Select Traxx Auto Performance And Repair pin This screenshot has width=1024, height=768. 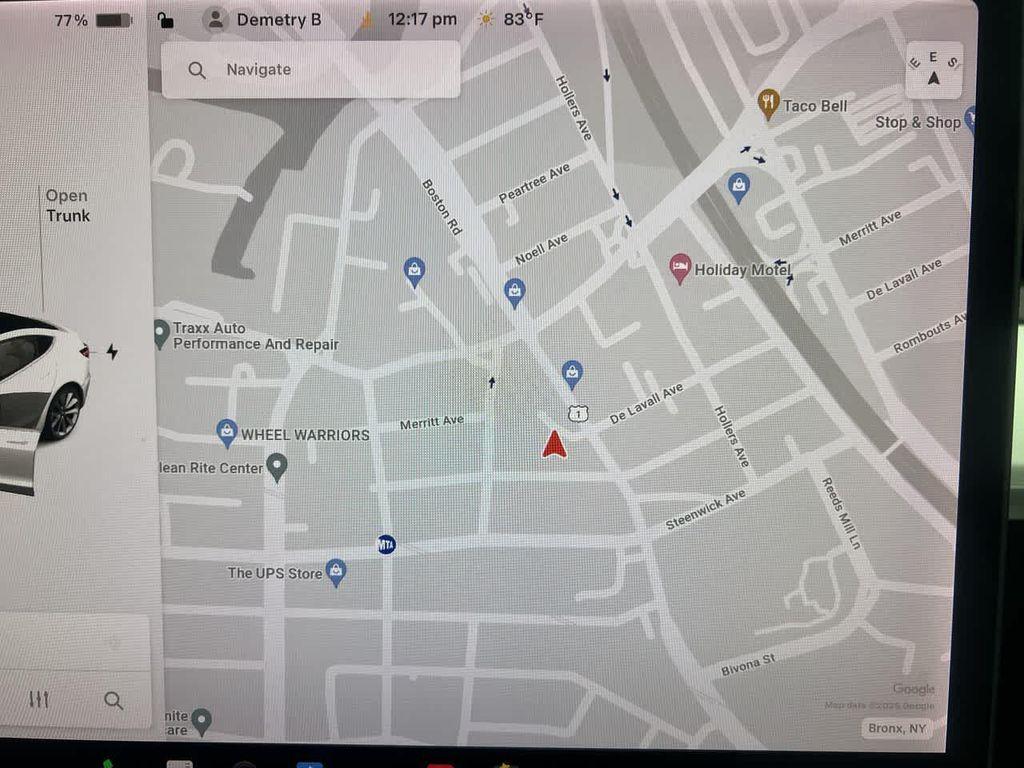[161, 333]
